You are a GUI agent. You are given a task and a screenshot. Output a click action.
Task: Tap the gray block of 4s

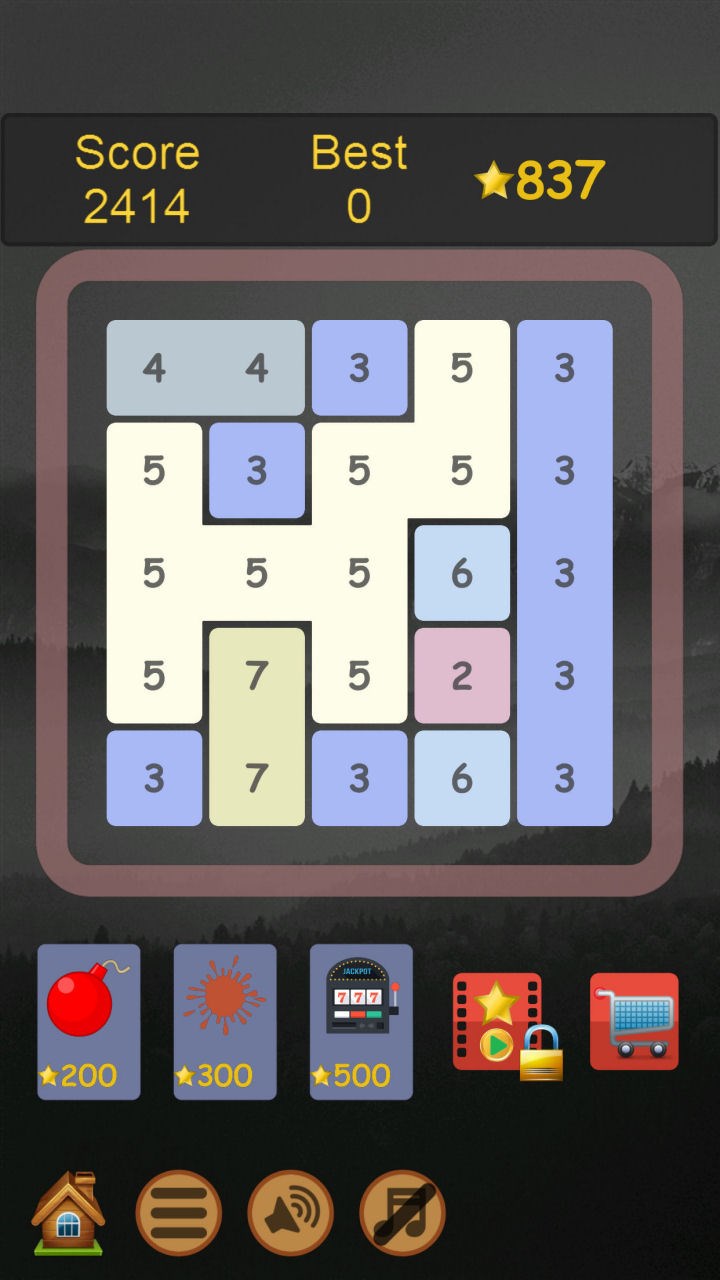(205, 368)
